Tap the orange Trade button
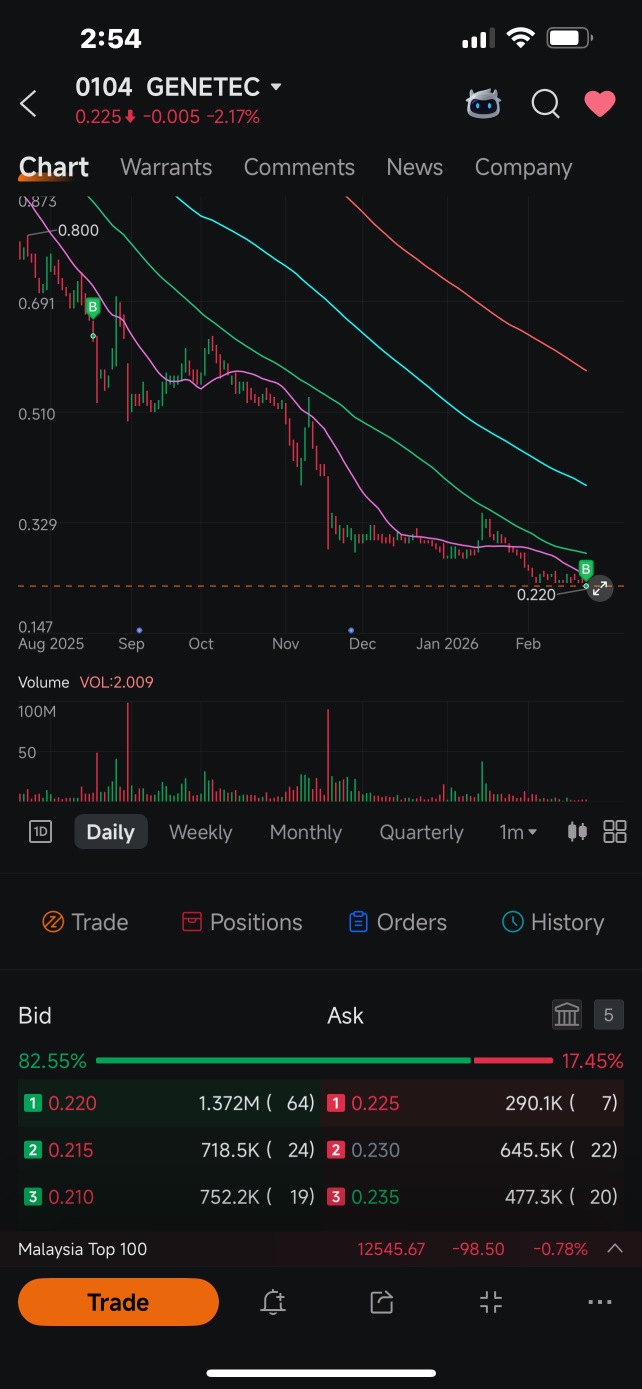This screenshot has height=1389, width=642. coord(118,1302)
